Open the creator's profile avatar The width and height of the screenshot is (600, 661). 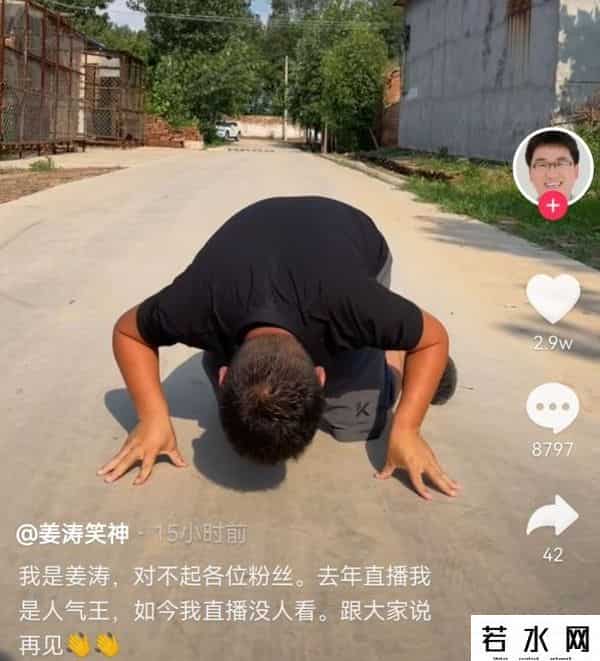tap(553, 162)
